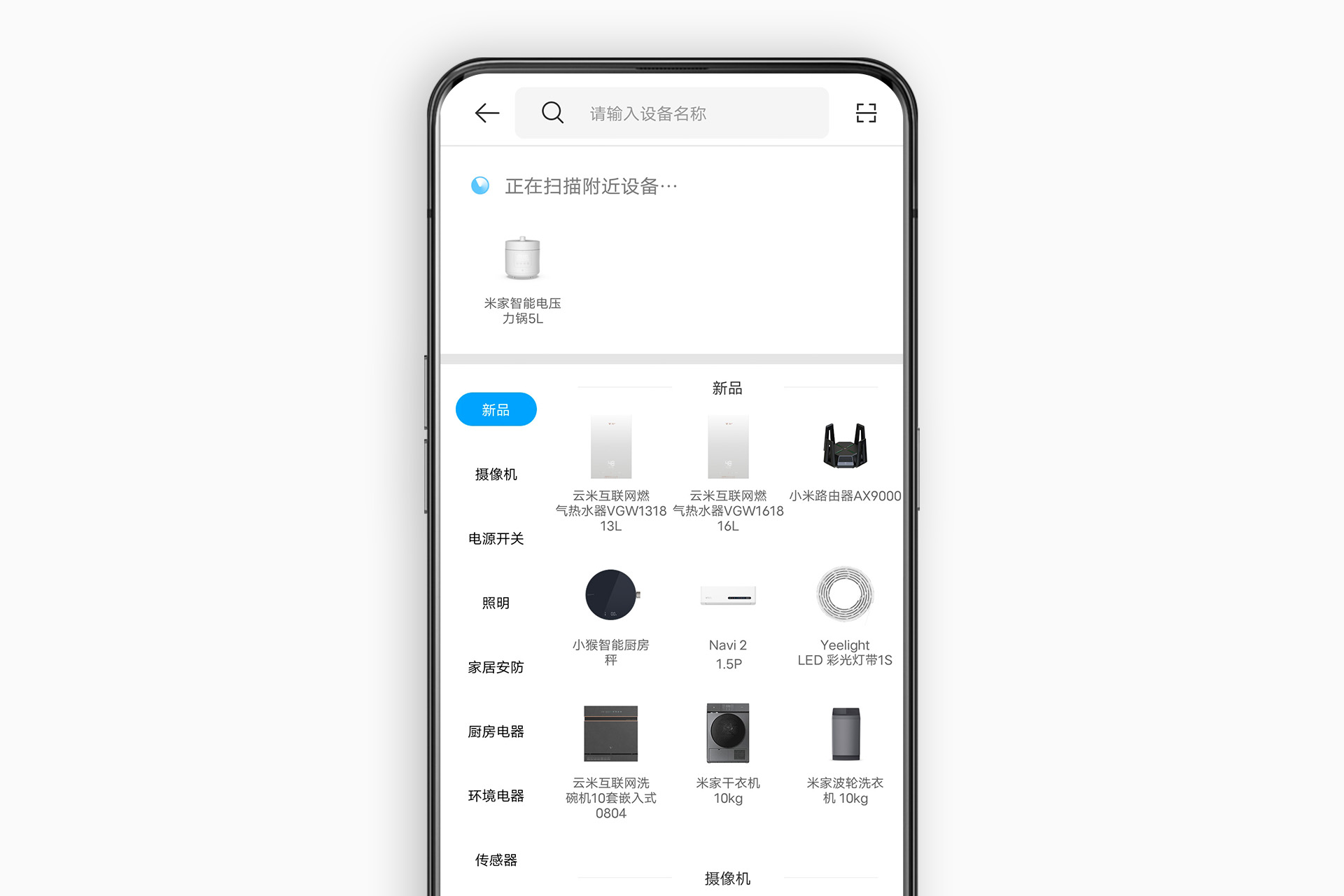
Task: Select the 新品 category
Action: 496,409
